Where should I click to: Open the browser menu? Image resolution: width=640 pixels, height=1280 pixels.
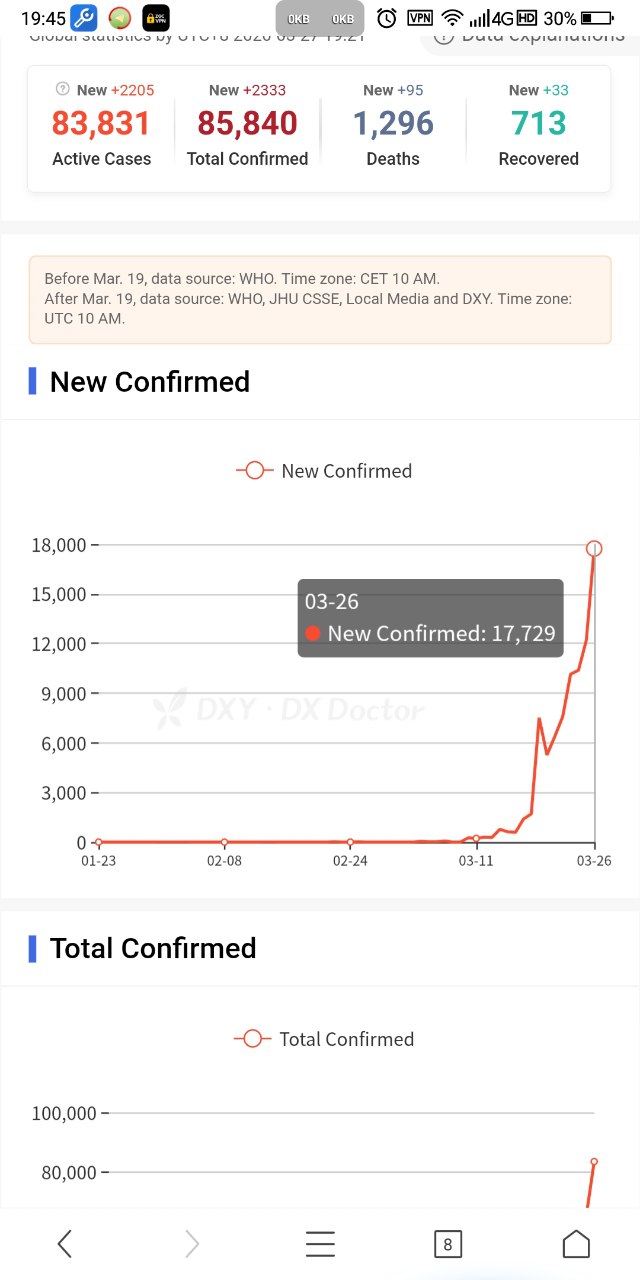(320, 1243)
